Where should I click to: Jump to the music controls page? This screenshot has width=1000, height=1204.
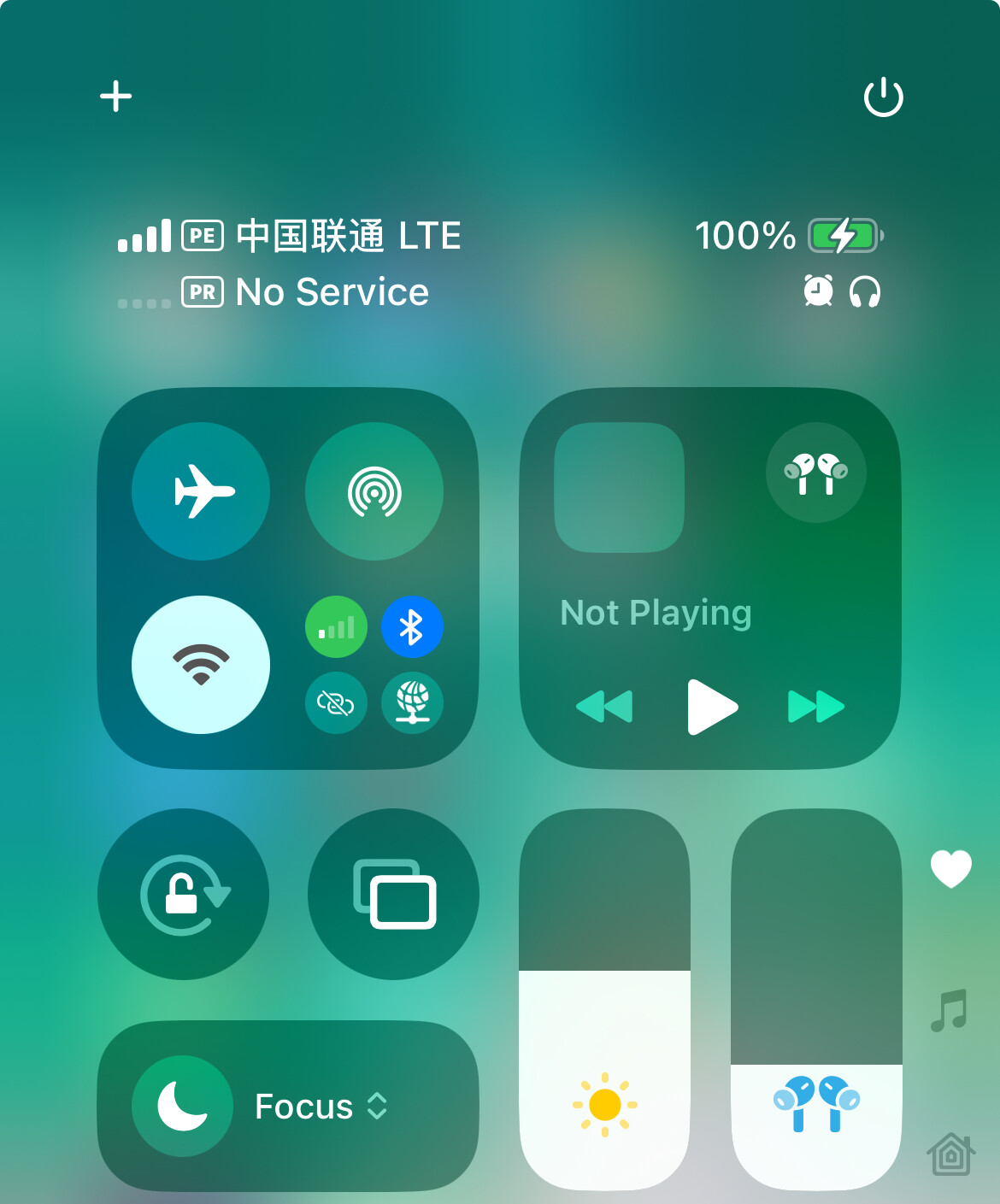click(x=950, y=1011)
